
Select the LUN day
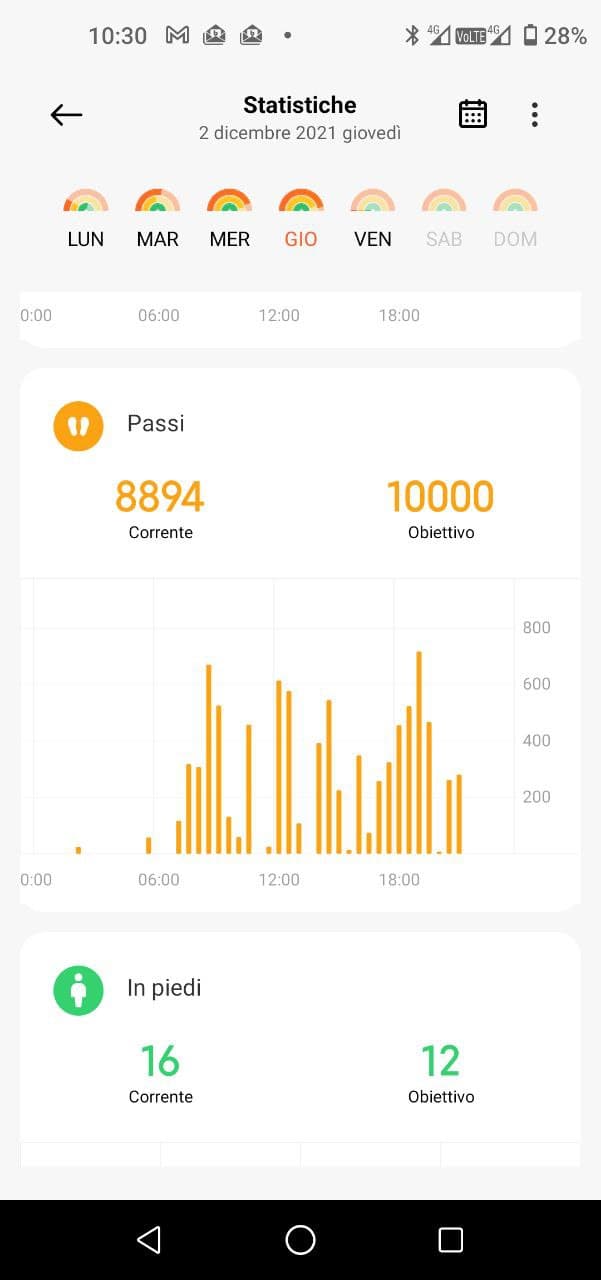pos(86,219)
